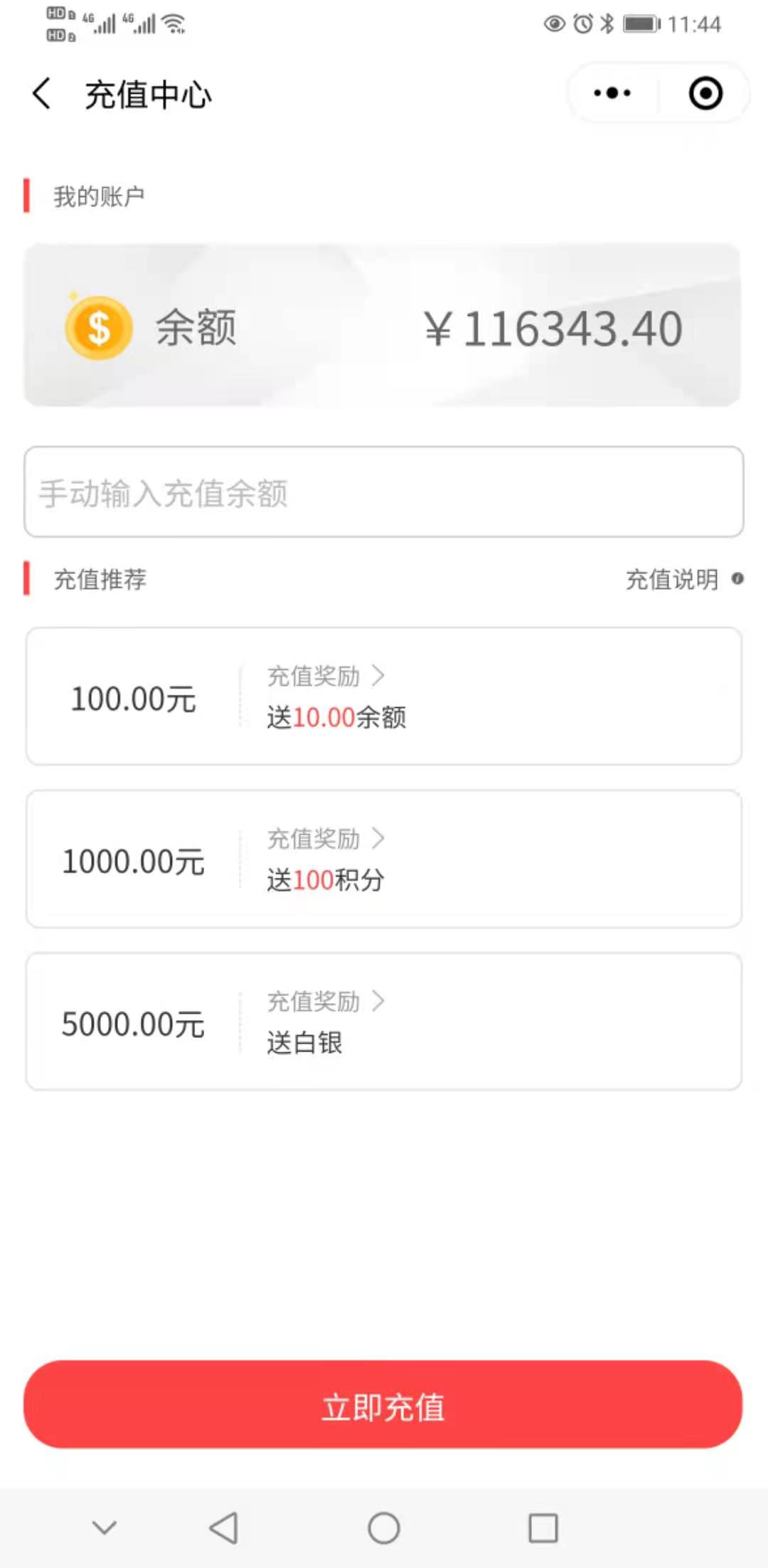
Task: Open recent apps from navigation bar
Action: (543, 1527)
